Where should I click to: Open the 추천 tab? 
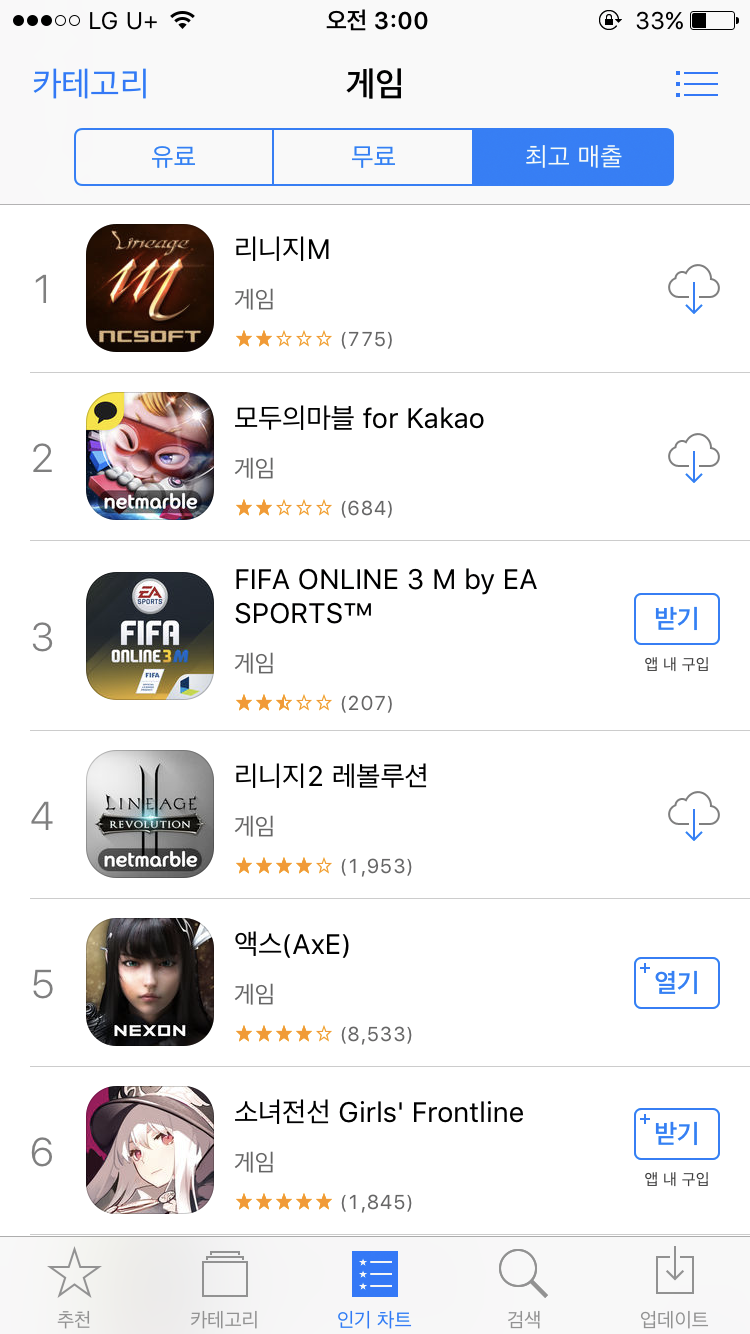coord(74,1288)
